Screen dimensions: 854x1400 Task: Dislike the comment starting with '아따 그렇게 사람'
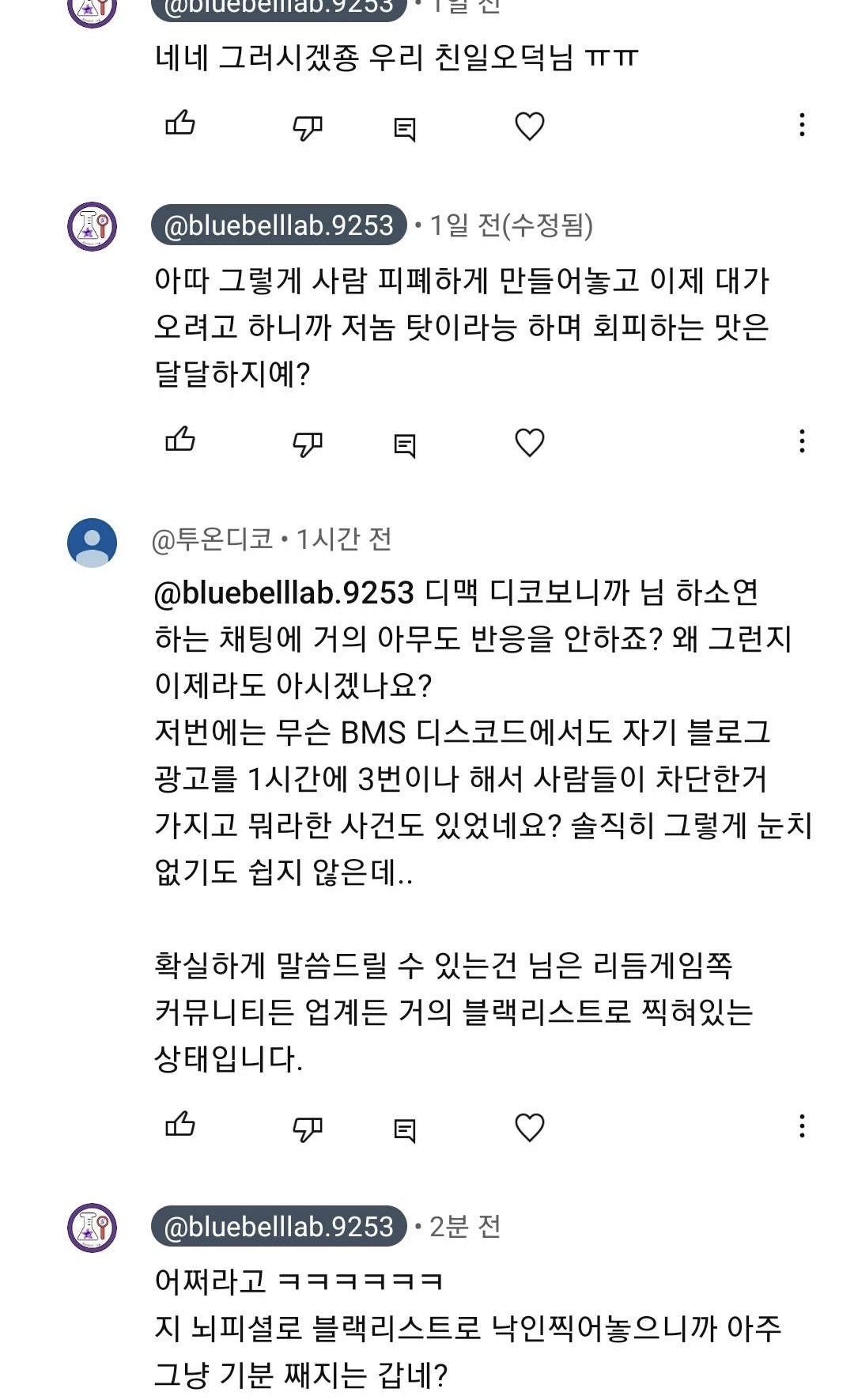pyautogui.click(x=308, y=443)
